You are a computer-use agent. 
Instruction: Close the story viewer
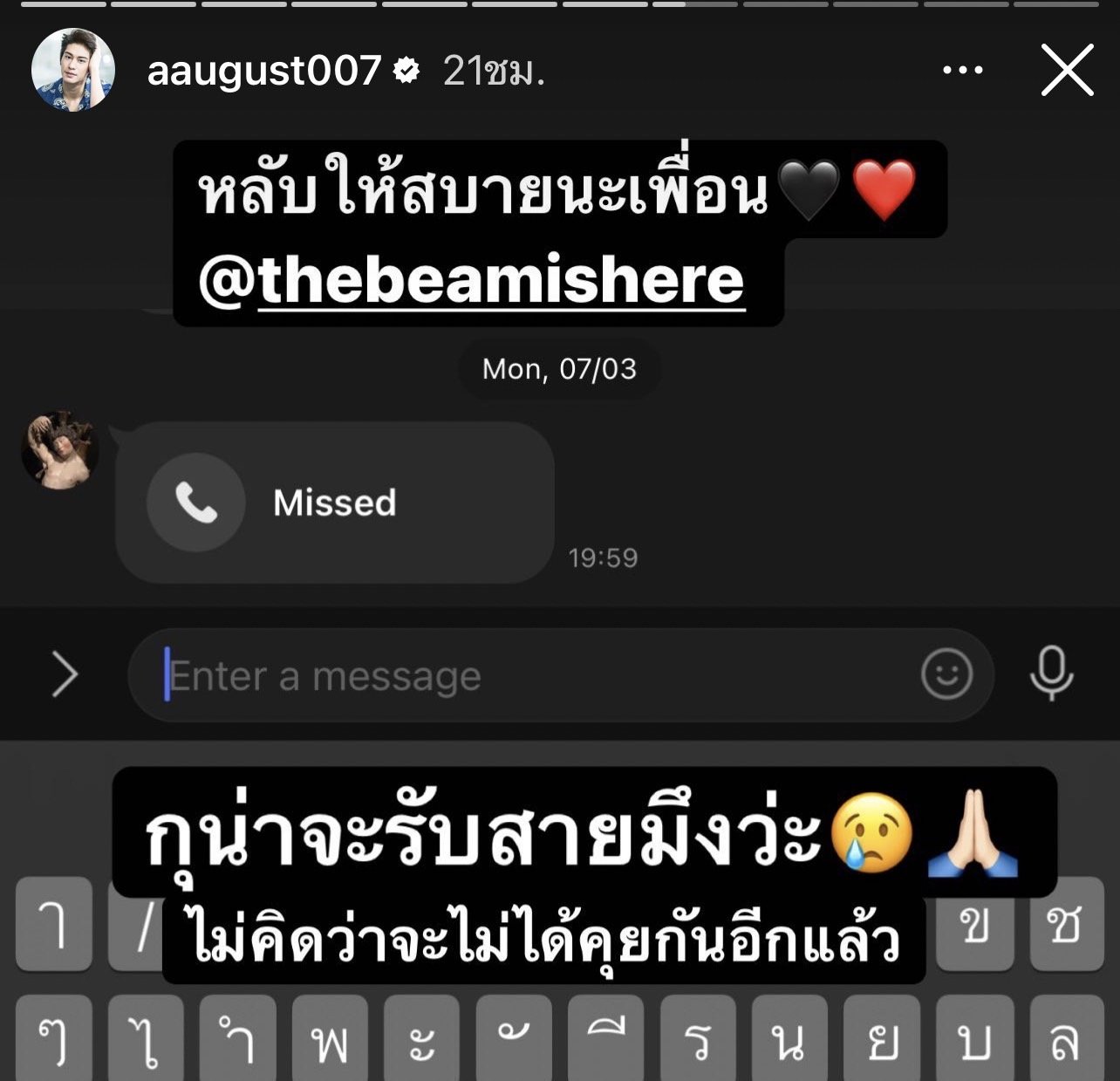coord(1067,71)
